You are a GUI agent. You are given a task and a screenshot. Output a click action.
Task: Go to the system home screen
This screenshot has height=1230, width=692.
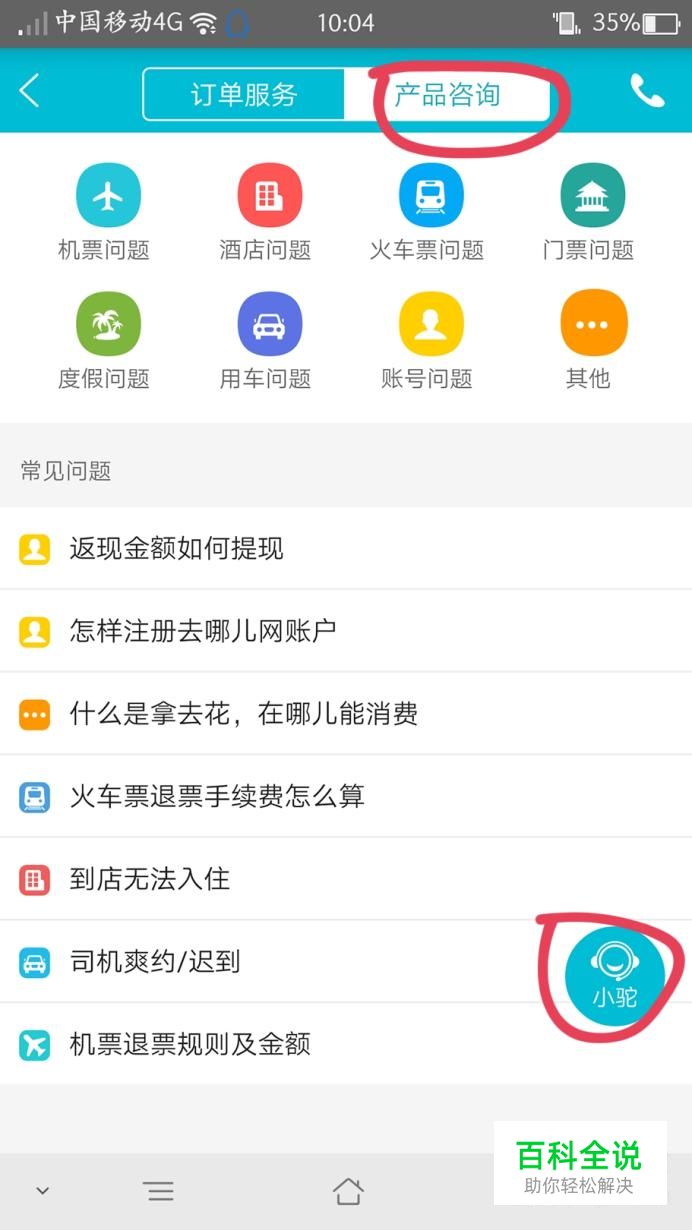pos(347,1191)
